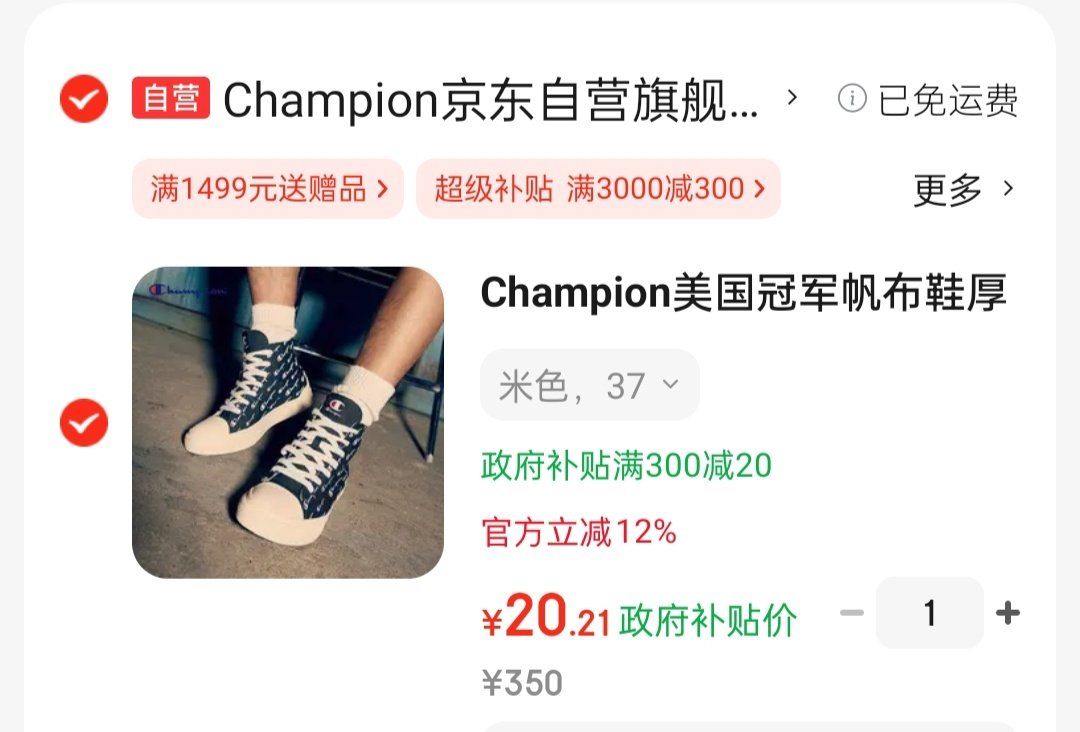Uncheck the Champion store checkbox
Viewport: 1080px width, 732px height.
coord(84,99)
